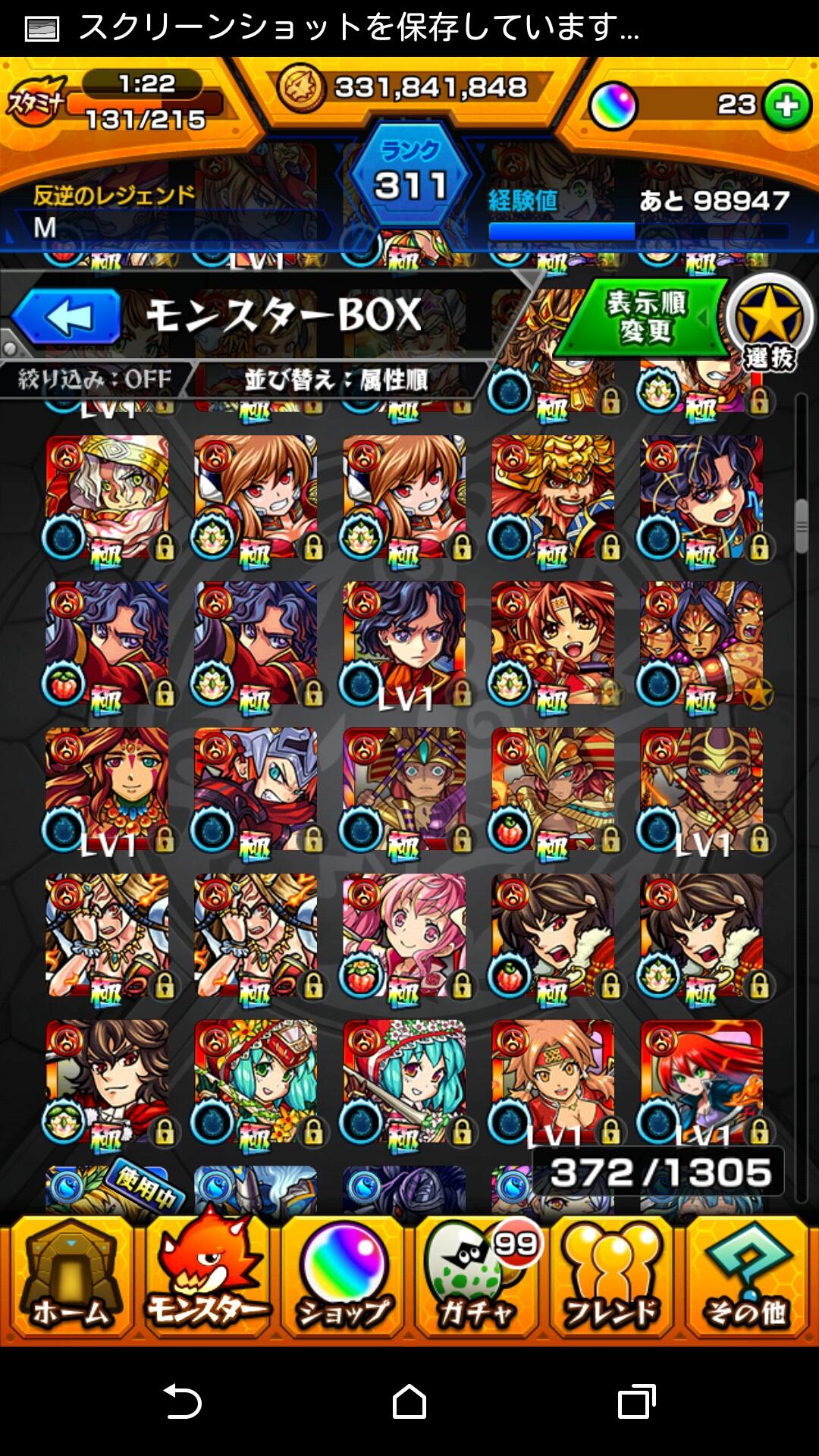
Task: Tap the Android back button
Action: tap(182, 1401)
